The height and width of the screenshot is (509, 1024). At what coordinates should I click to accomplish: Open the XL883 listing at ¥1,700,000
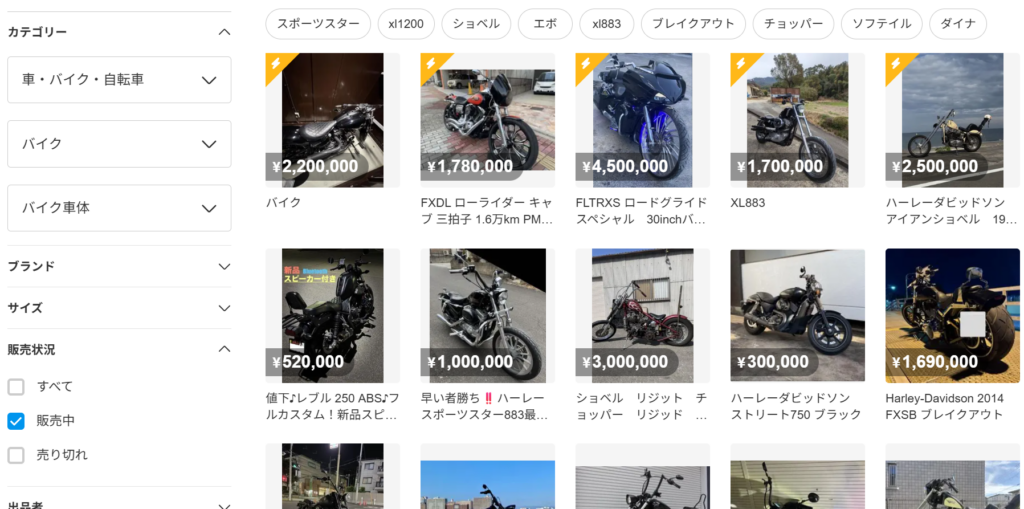pyautogui.click(x=797, y=120)
